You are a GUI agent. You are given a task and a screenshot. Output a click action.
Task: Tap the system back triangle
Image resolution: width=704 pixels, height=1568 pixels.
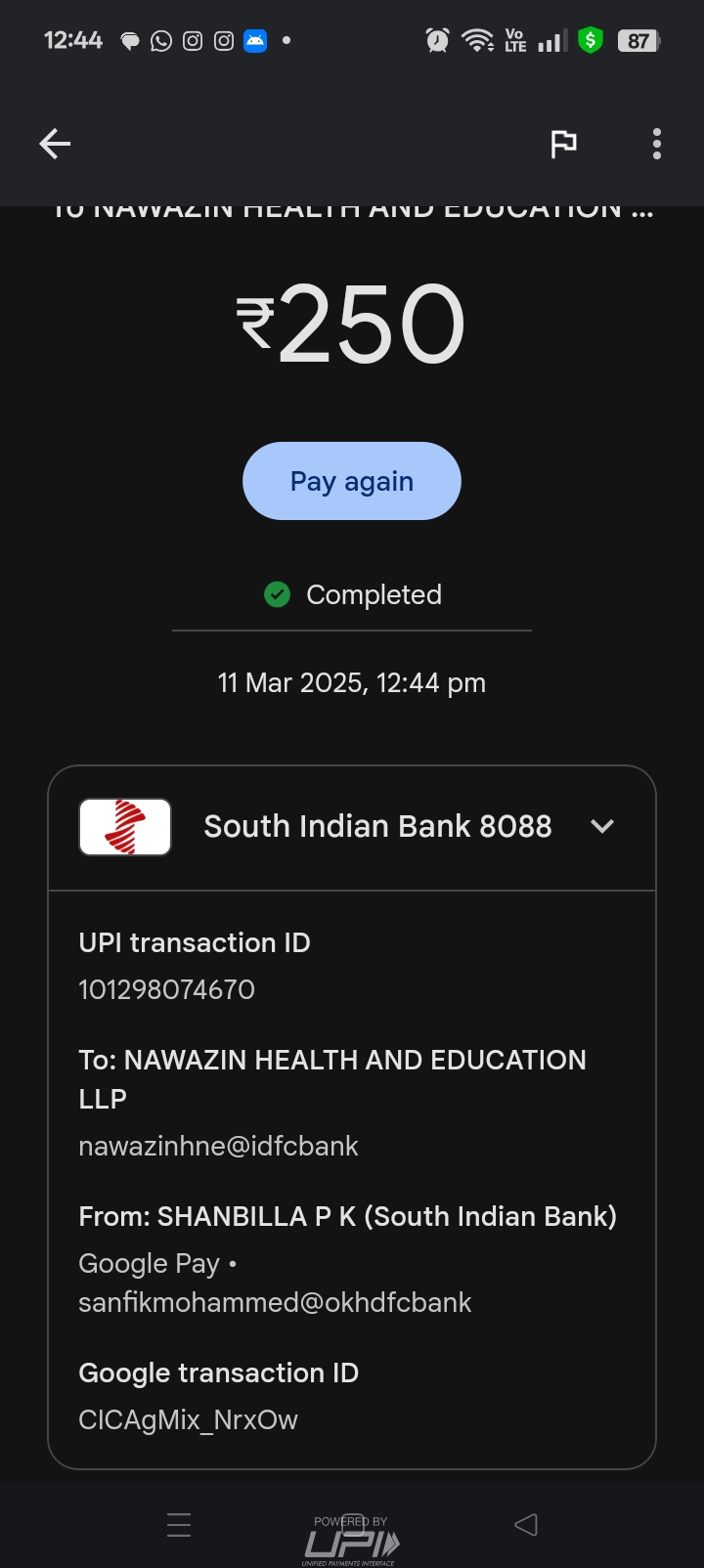526,1524
